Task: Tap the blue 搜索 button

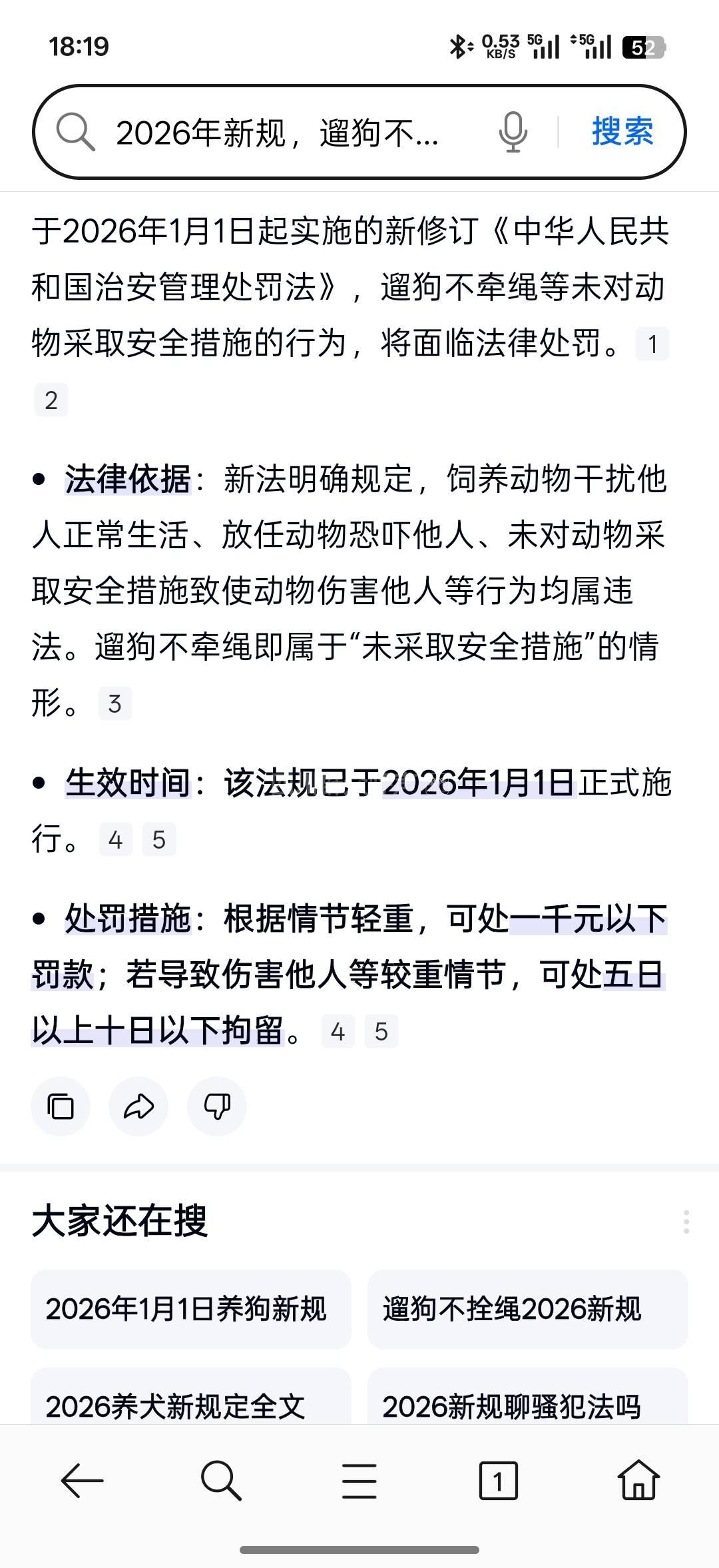Action: point(622,131)
